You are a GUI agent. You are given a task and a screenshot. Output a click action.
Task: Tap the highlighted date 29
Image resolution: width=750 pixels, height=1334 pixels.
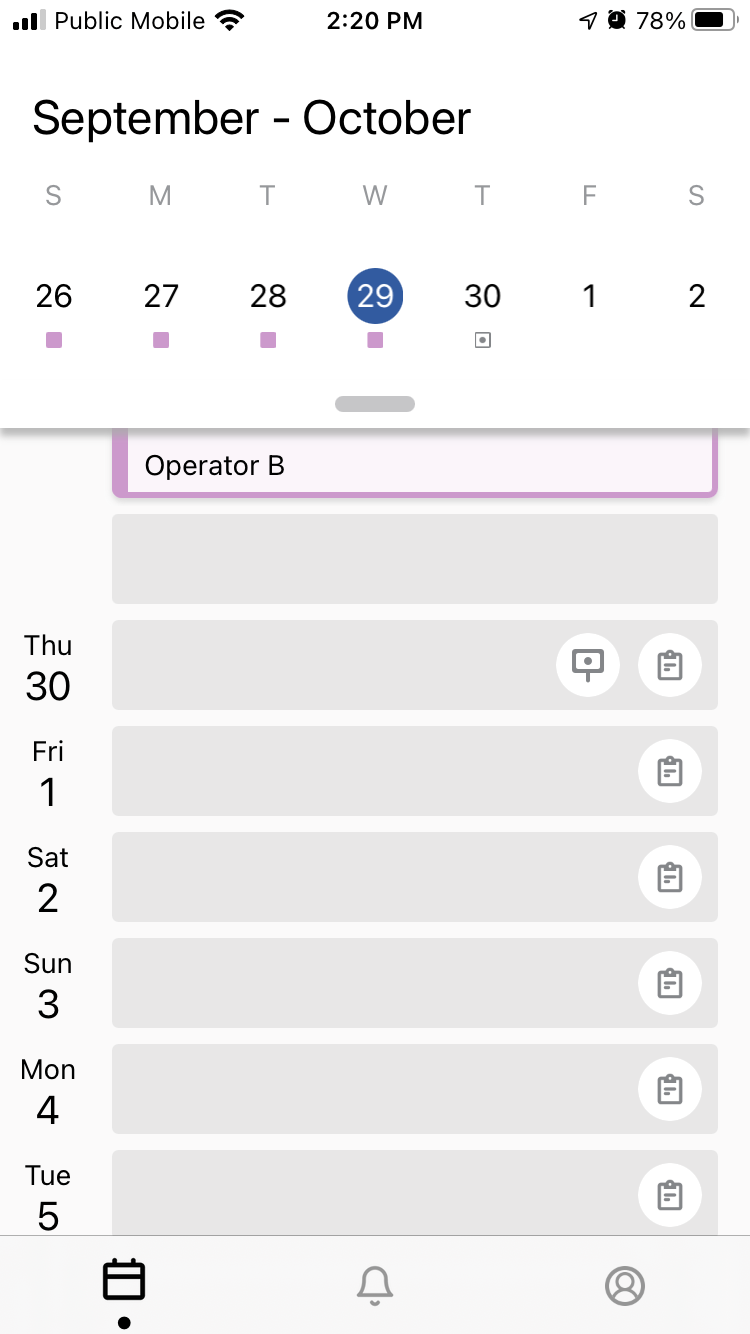[x=375, y=296]
